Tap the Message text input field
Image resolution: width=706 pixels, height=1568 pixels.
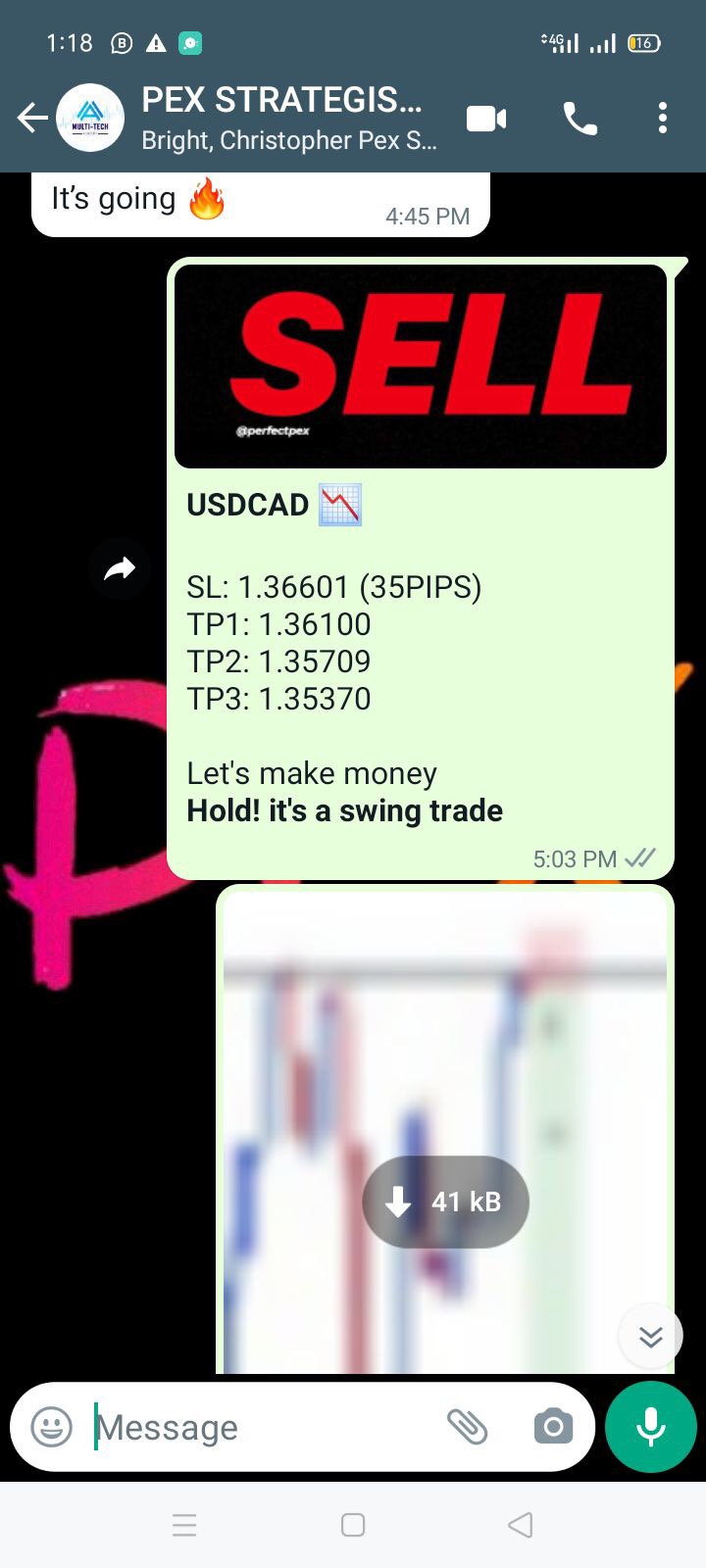click(245, 1428)
